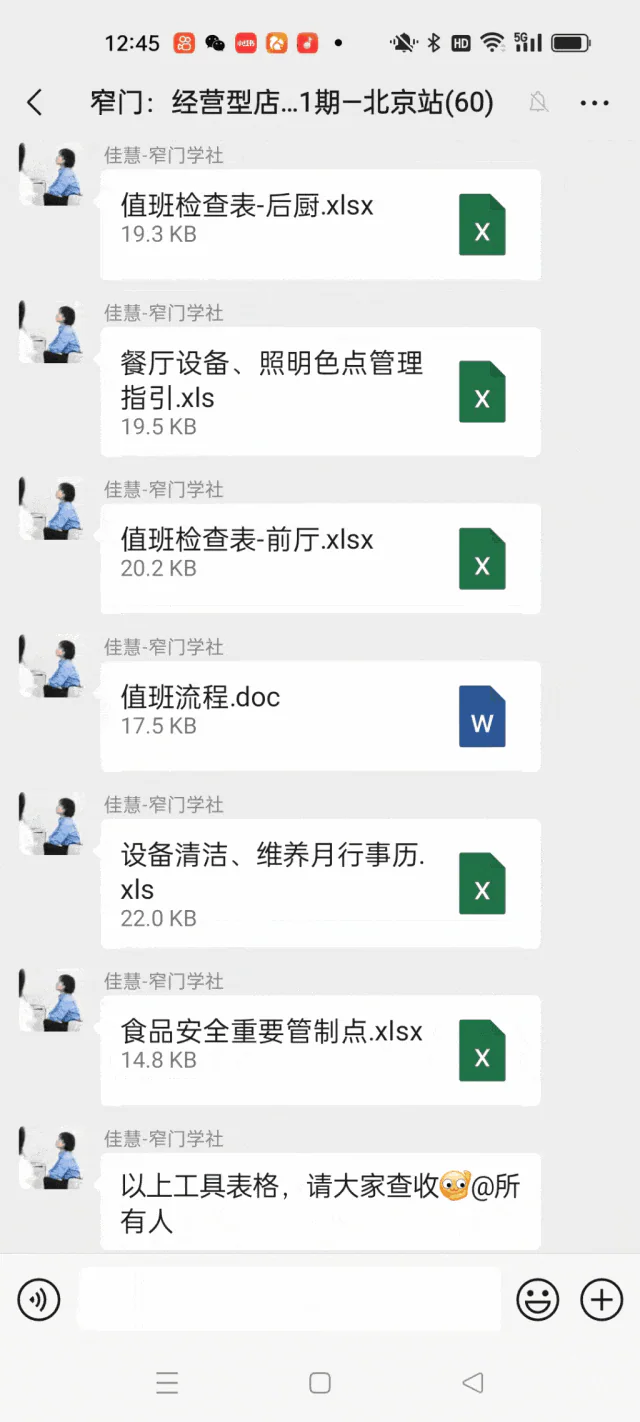Open file 值班检查表-前厅.xlsx

point(321,559)
